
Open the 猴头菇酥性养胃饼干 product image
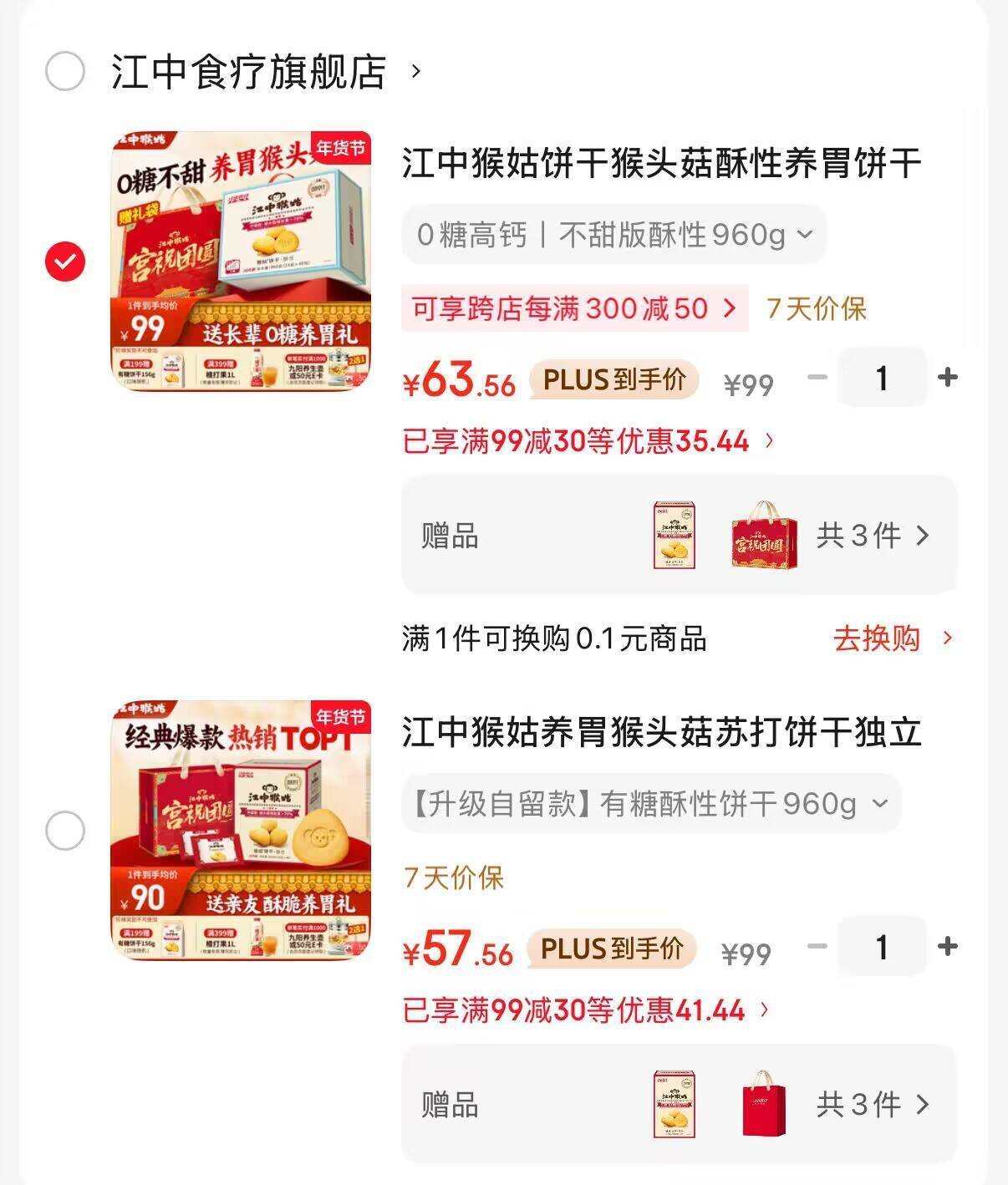click(242, 261)
